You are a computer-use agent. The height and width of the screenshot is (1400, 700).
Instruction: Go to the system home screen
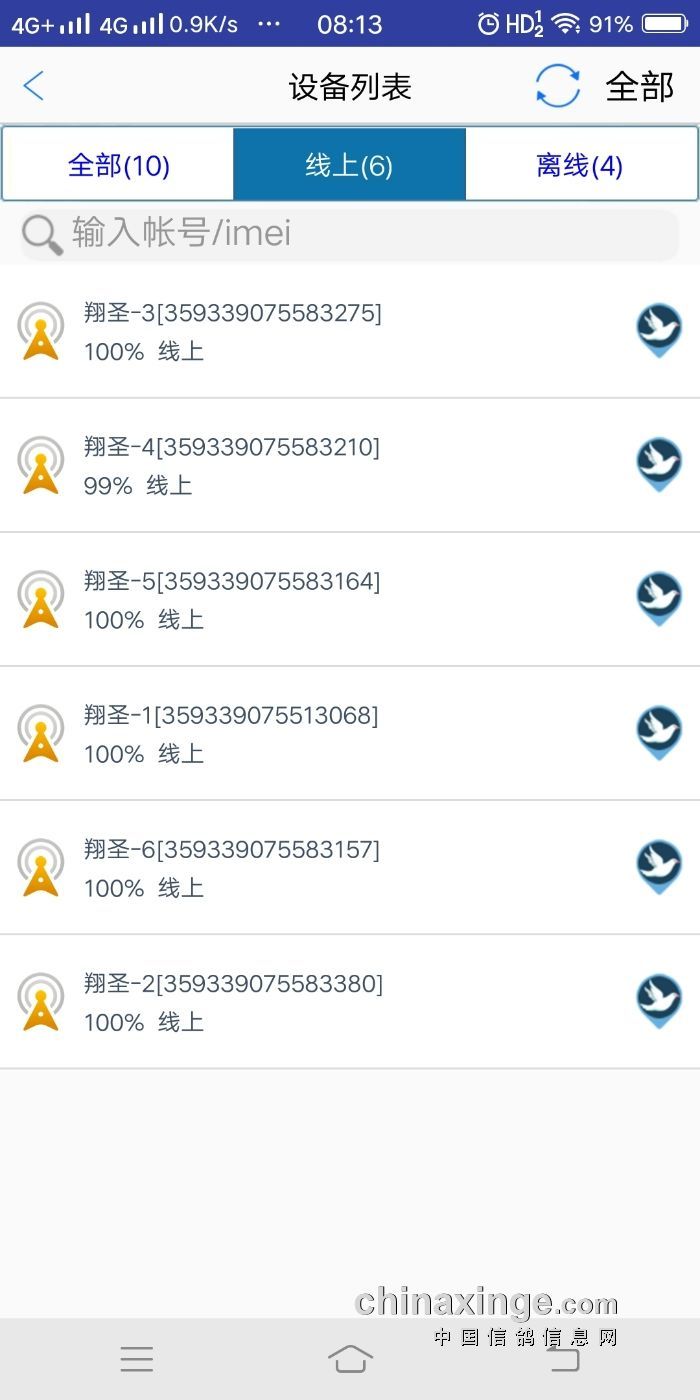pos(350,1358)
